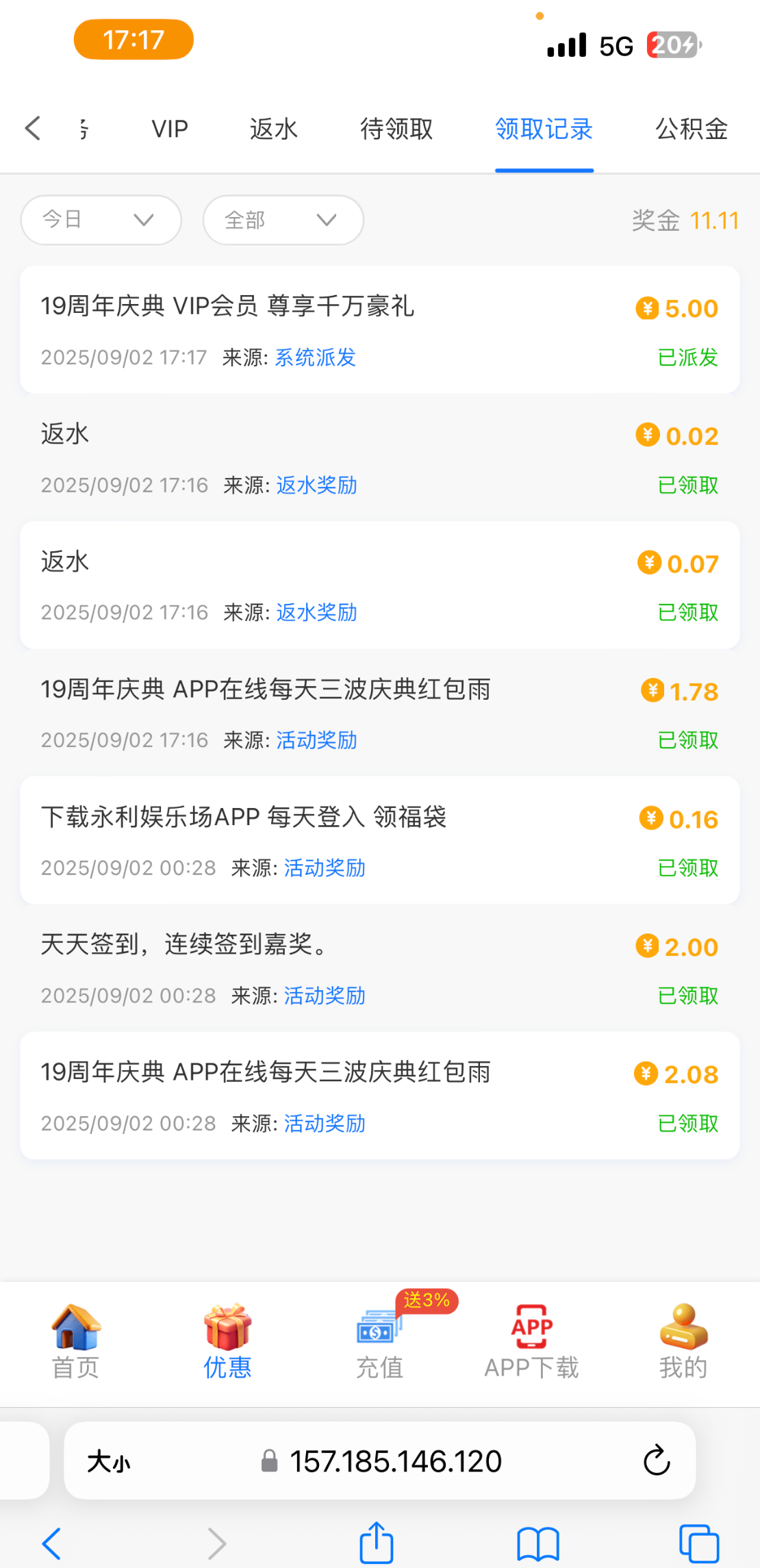Open the 公积金 tab
This screenshot has width=760, height=1568.
[x=692, y=129]
